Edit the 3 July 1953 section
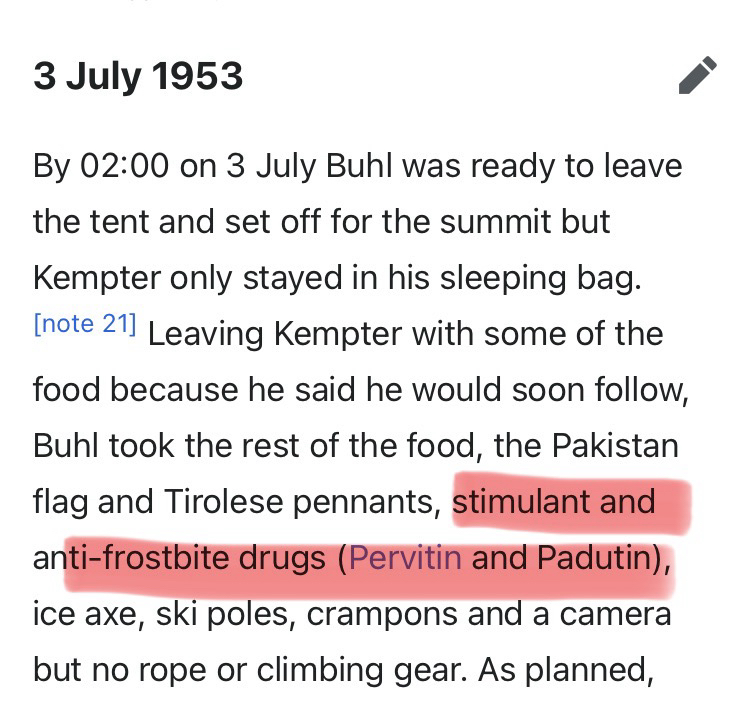This screenshot has height=703, width=750. 697,76
